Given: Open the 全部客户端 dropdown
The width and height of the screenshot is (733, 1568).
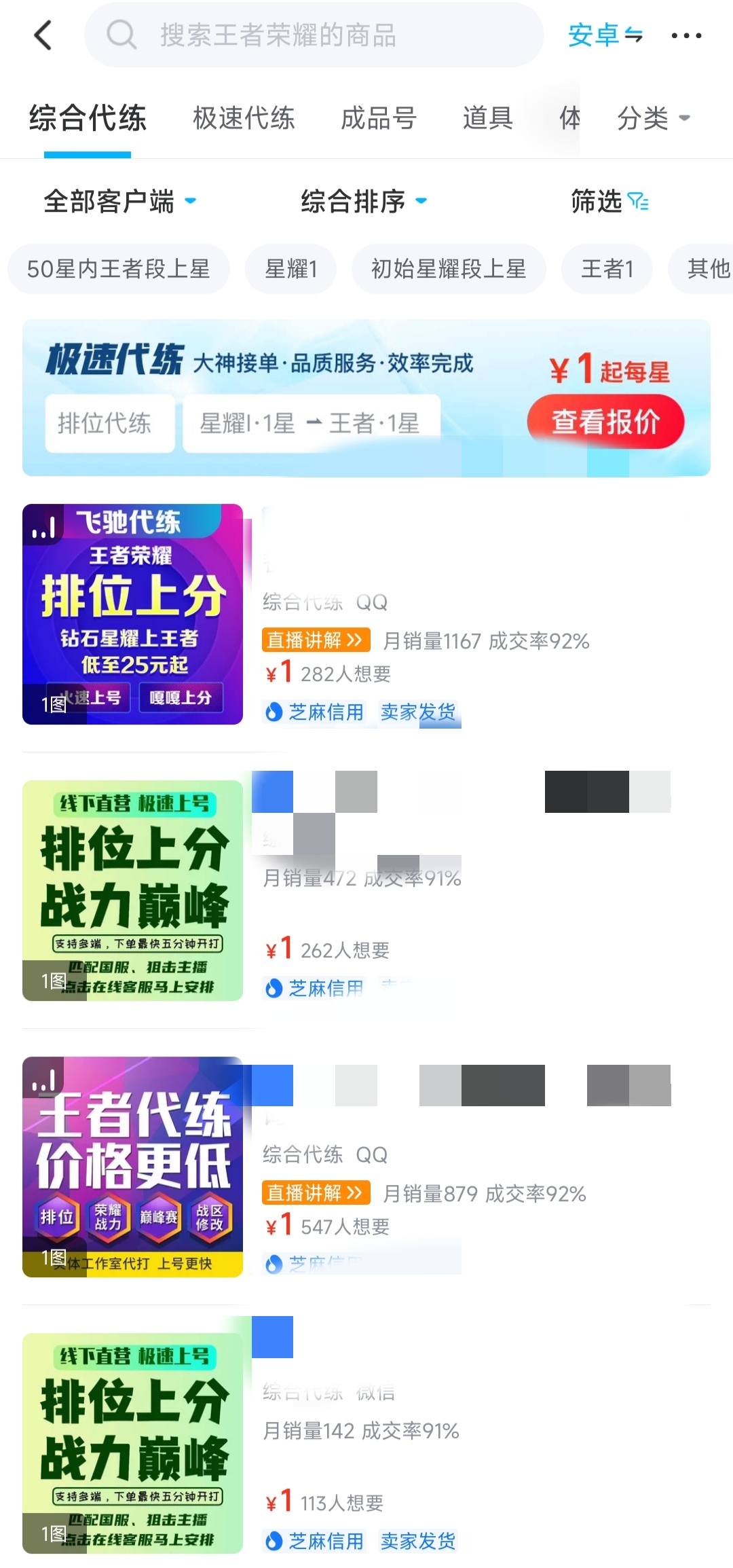Looking at the screenshot, I should pos(119,201).
